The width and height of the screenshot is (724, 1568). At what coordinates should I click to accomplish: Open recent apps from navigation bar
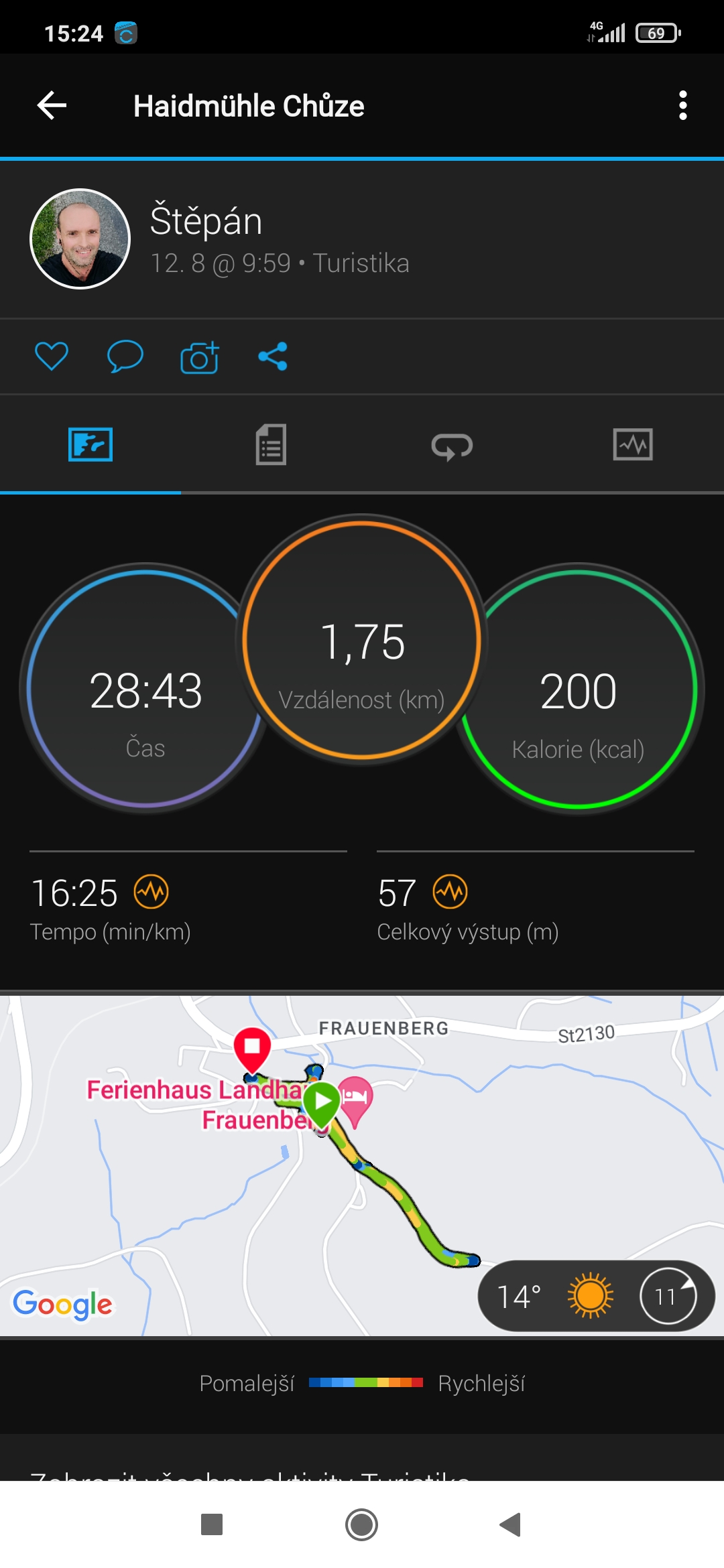[x=212, y=1524]
